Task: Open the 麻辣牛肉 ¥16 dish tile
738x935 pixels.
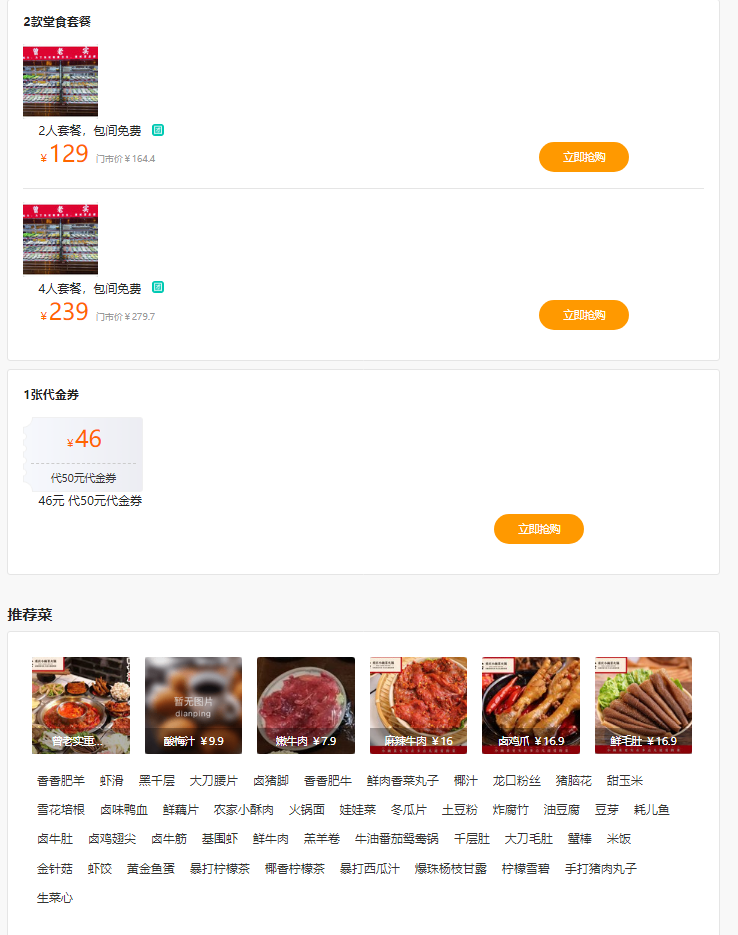Action: point(418,705)
